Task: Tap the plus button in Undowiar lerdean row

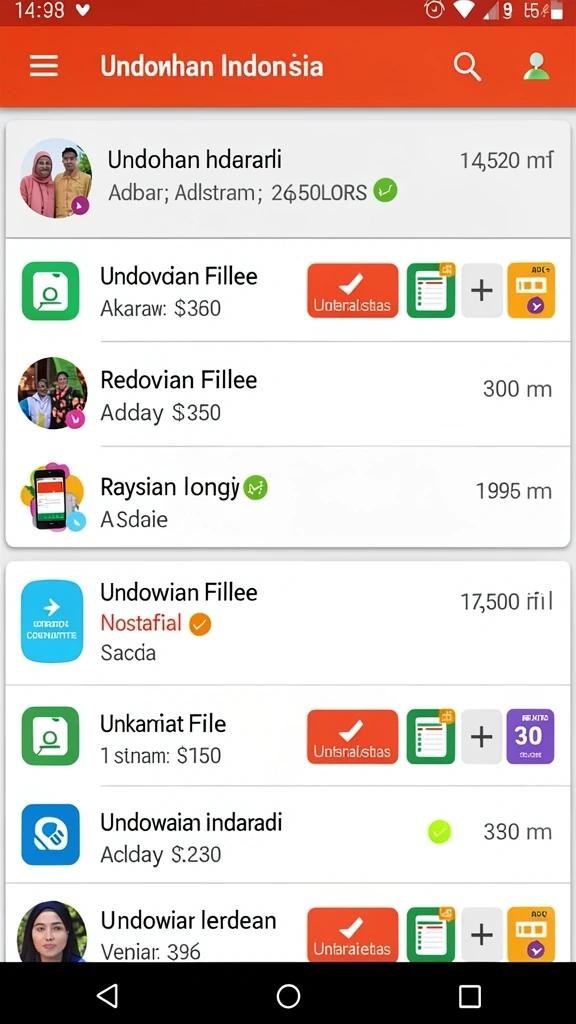Action: 482,935
